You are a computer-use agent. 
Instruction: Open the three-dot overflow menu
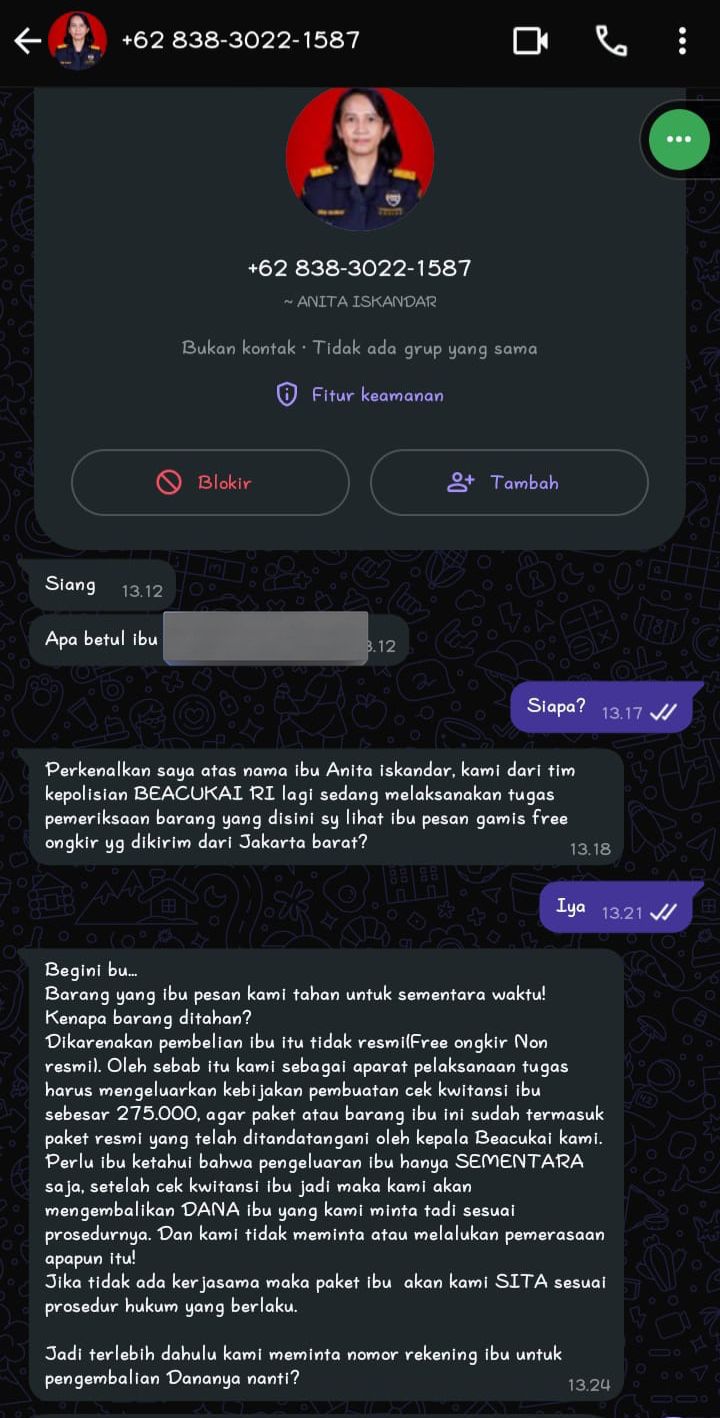coord(682,40)
